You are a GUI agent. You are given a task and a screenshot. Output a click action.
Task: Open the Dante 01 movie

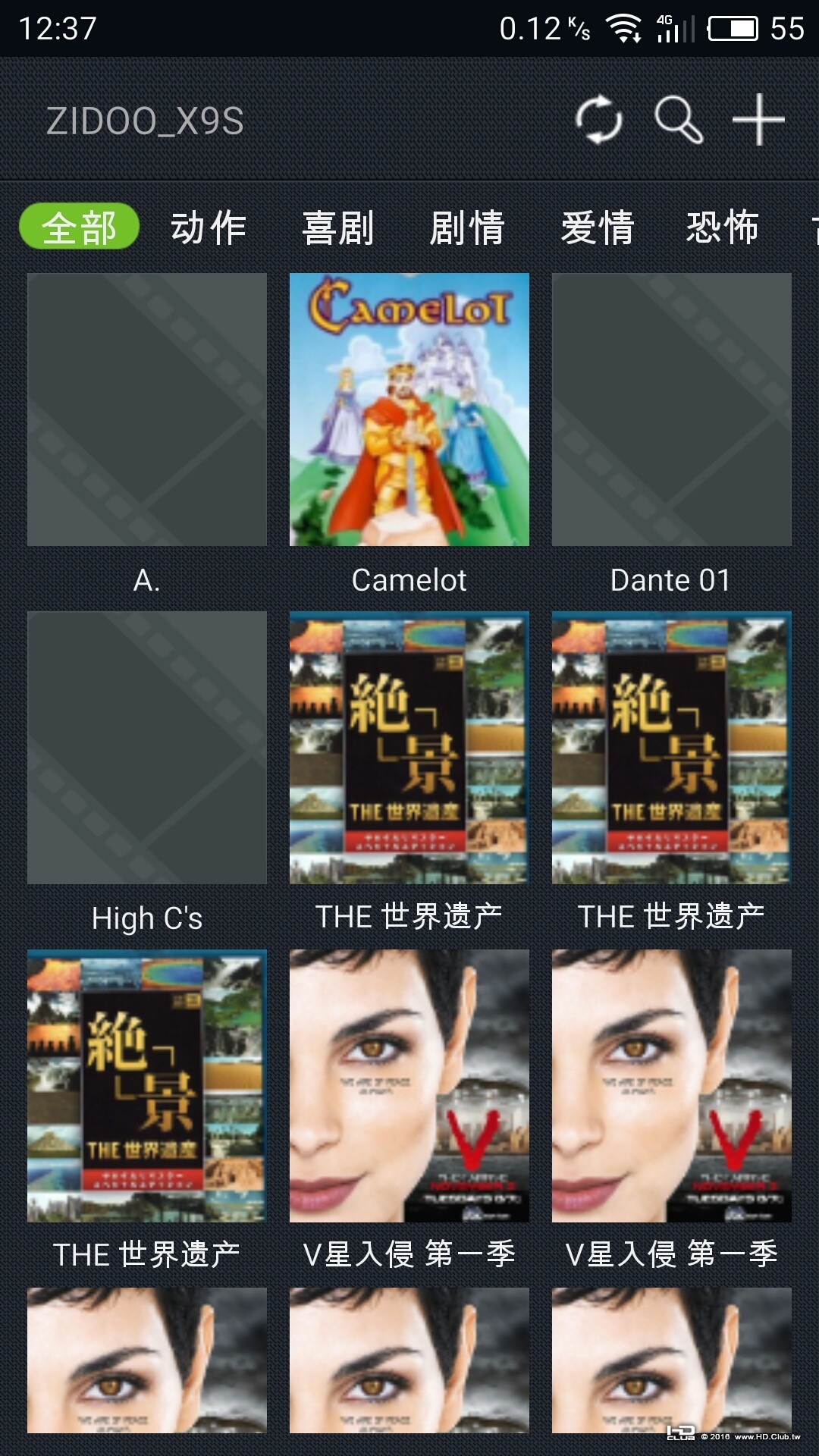672,409
